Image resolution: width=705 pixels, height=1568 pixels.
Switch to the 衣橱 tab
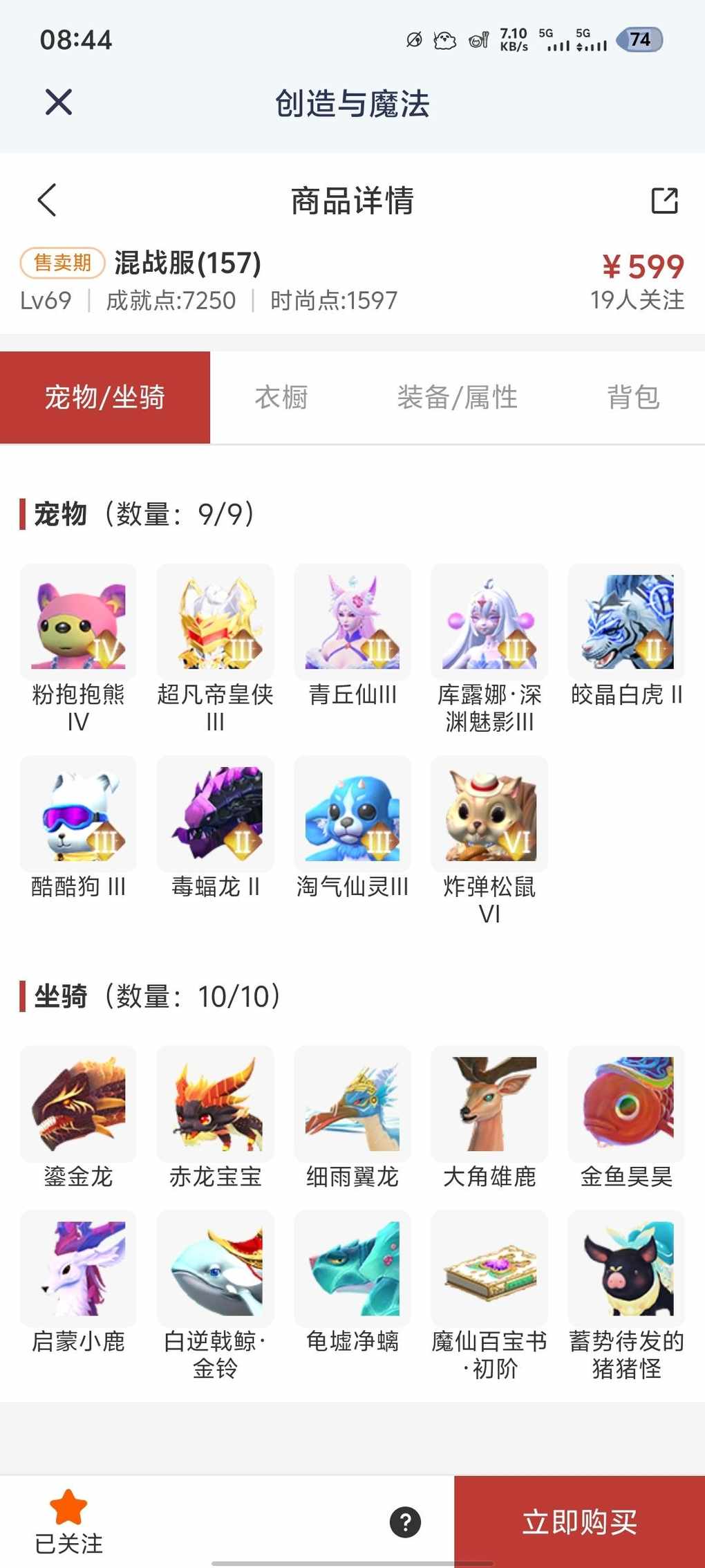[x=281, y=398]
